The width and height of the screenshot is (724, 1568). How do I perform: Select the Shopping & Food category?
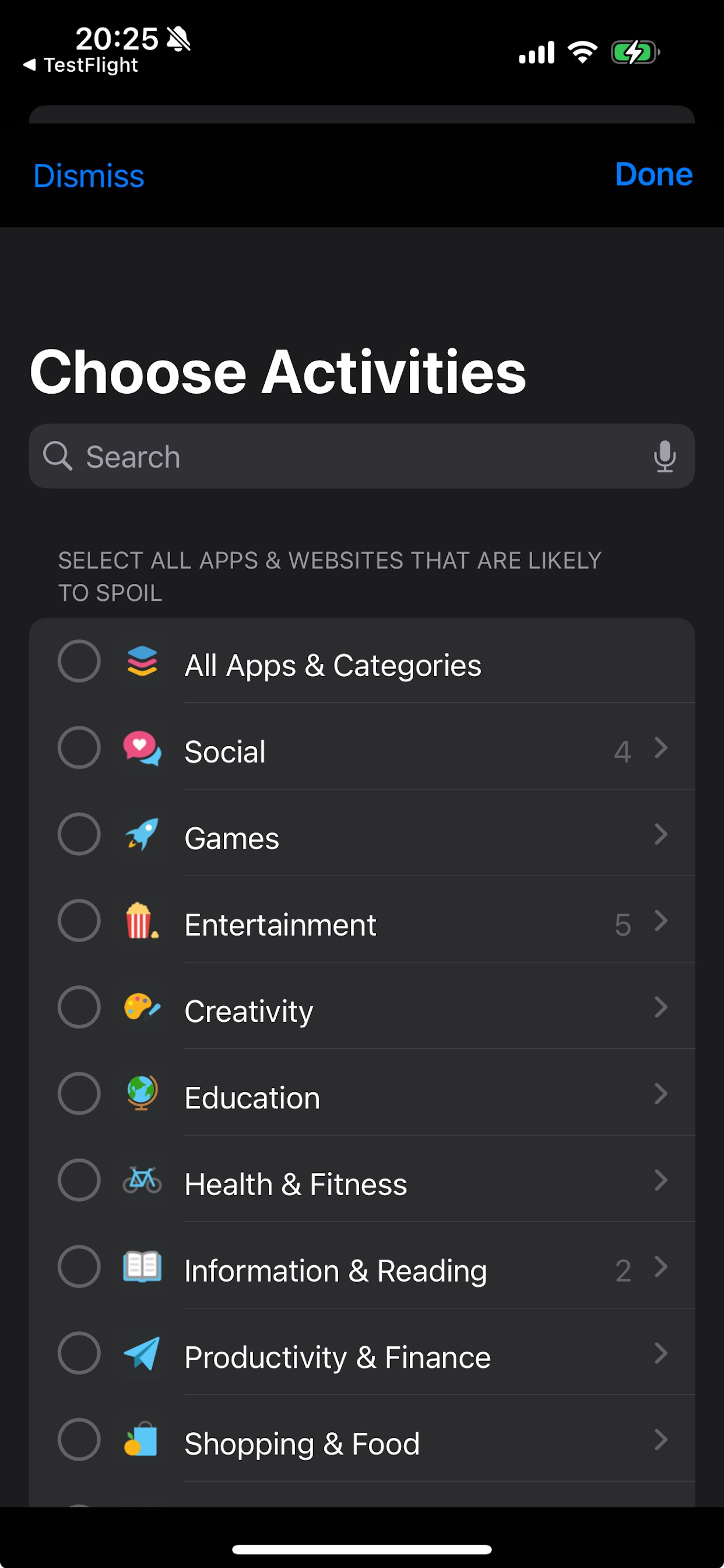(79, 1439)
